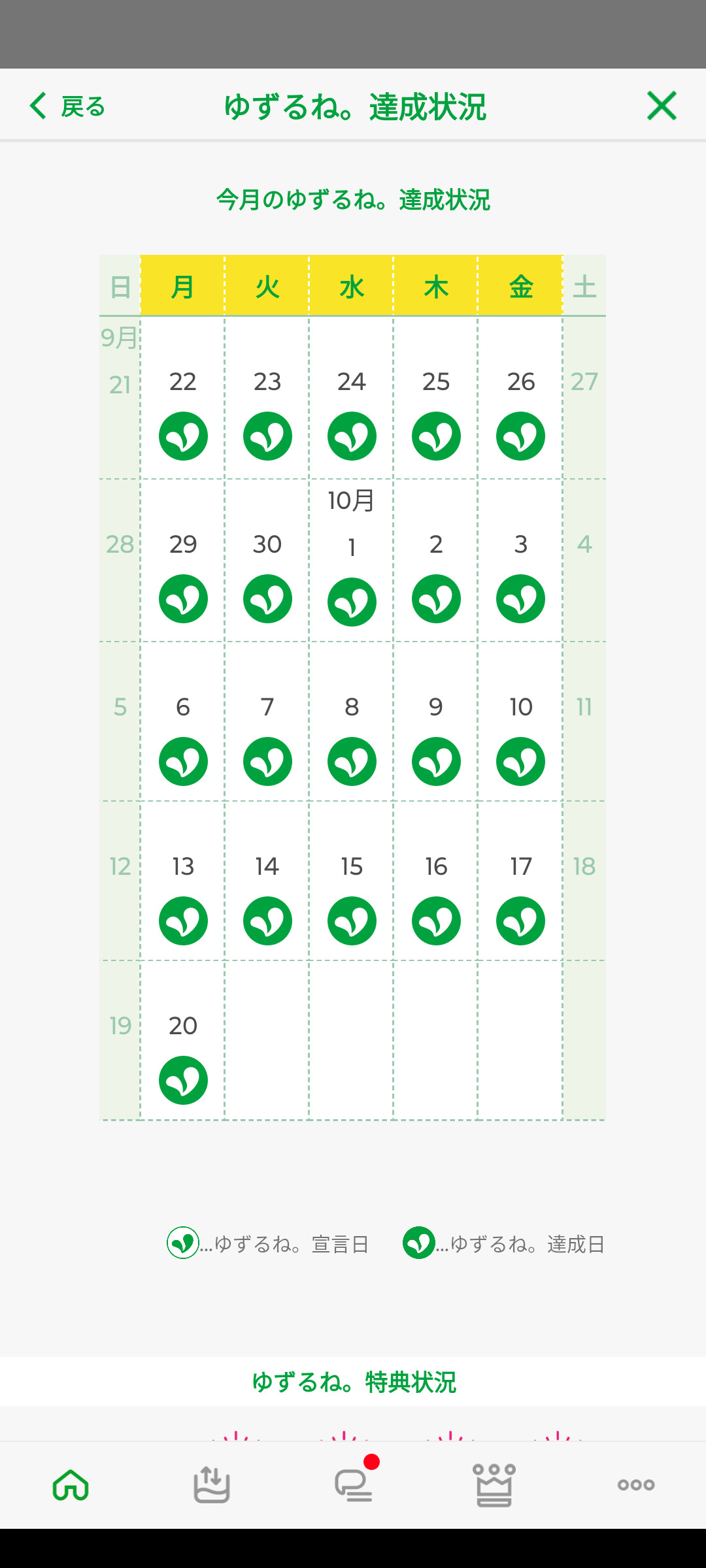
Task: Open the more options tab with three circles
Action: point(635,1484)
